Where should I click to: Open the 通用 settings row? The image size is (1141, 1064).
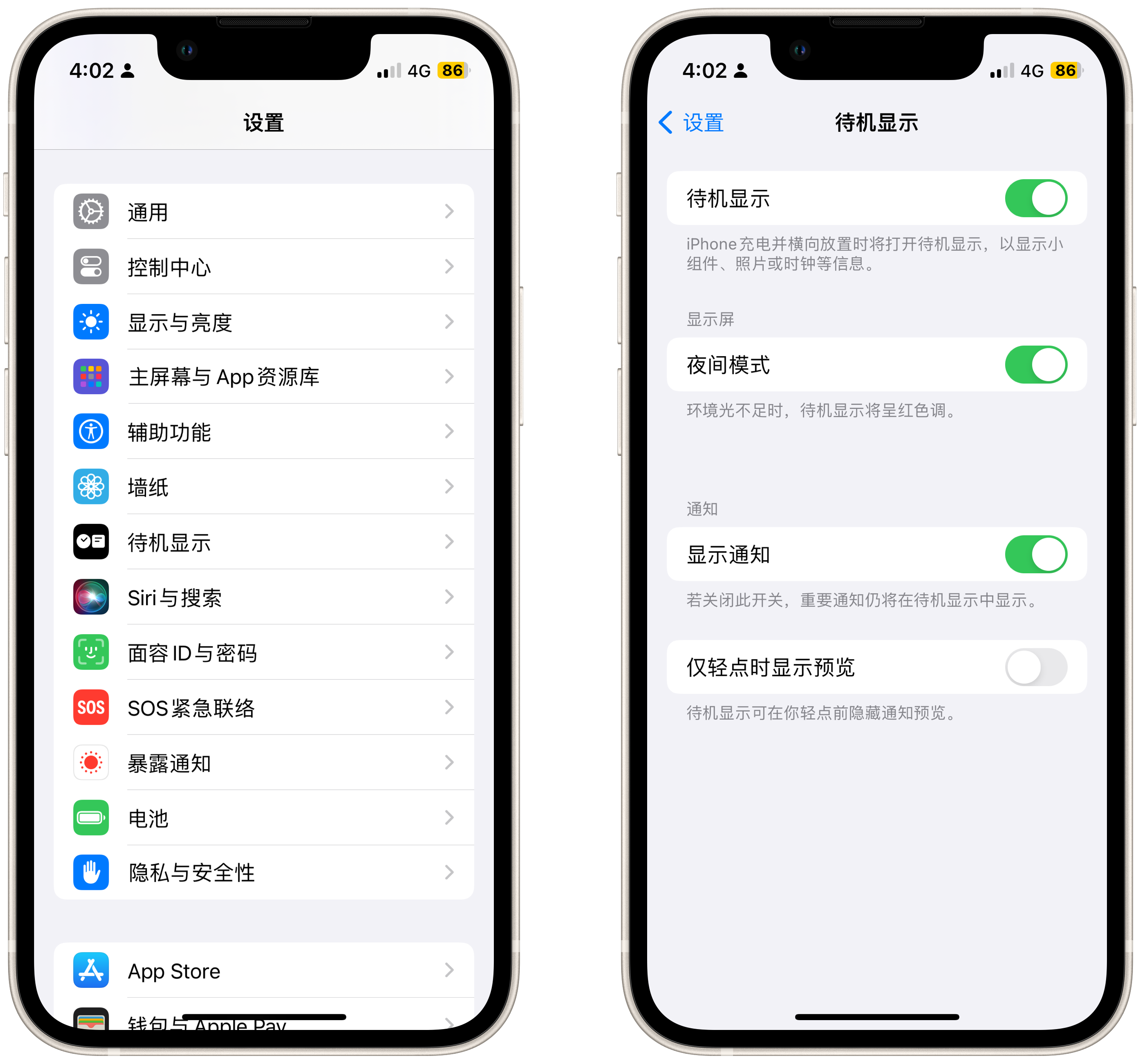(x=264, y=212)
